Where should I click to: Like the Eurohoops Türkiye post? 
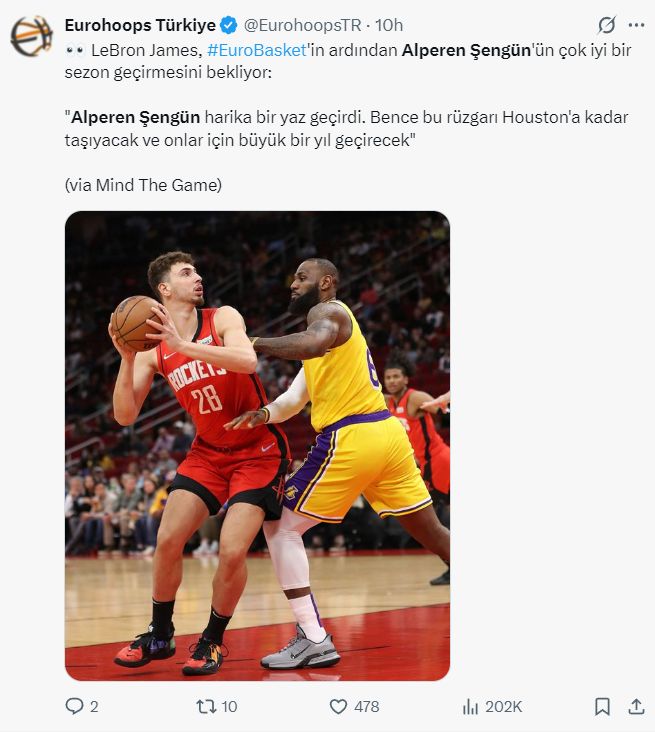click(339, 706)
